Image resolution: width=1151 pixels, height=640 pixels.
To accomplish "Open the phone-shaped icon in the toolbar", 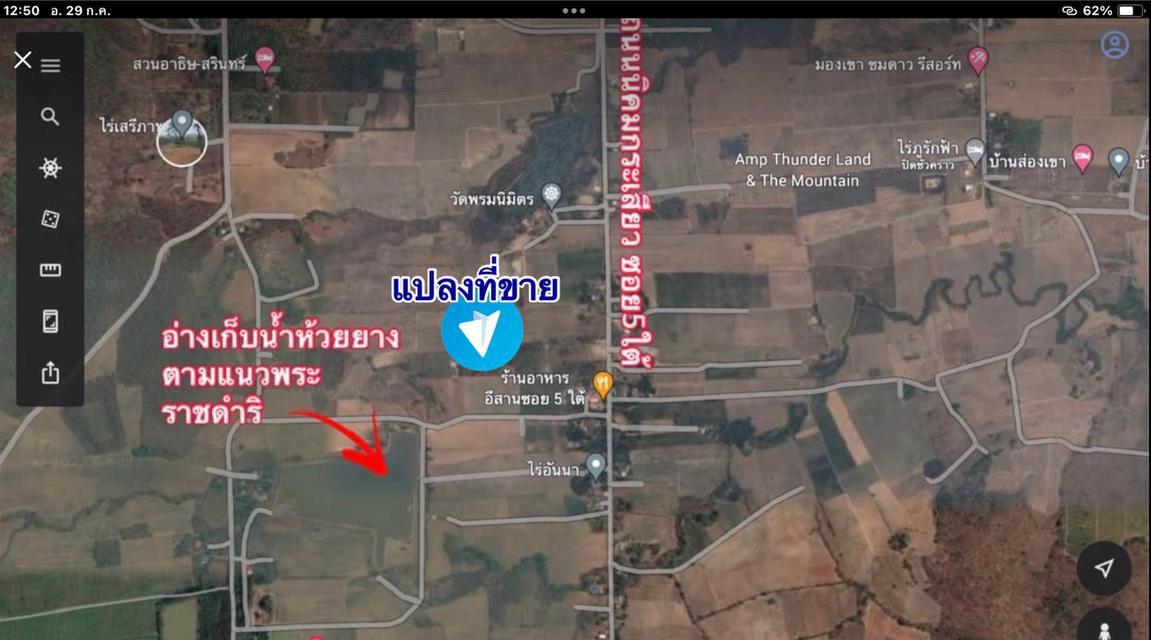I will (50, 321).
